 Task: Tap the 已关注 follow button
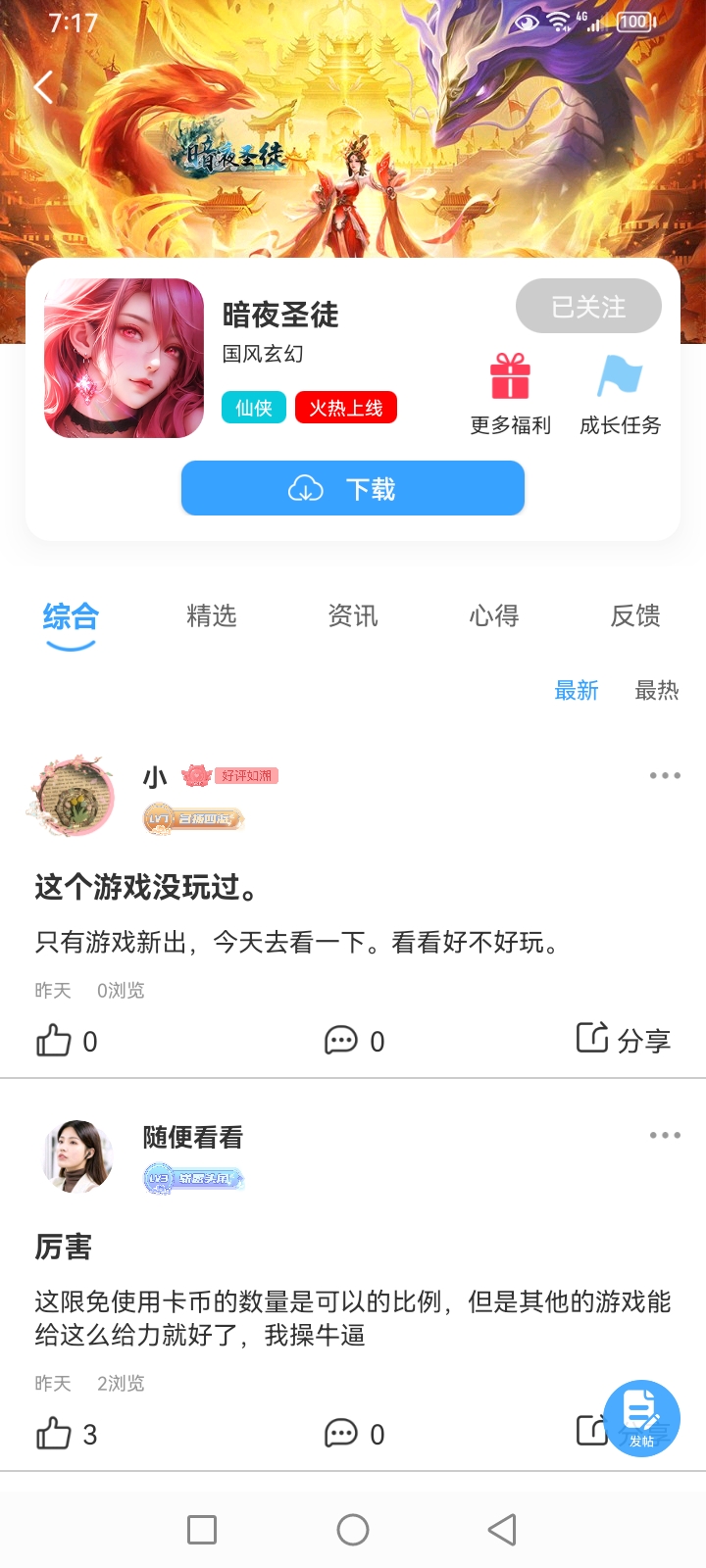click(588, 307)
